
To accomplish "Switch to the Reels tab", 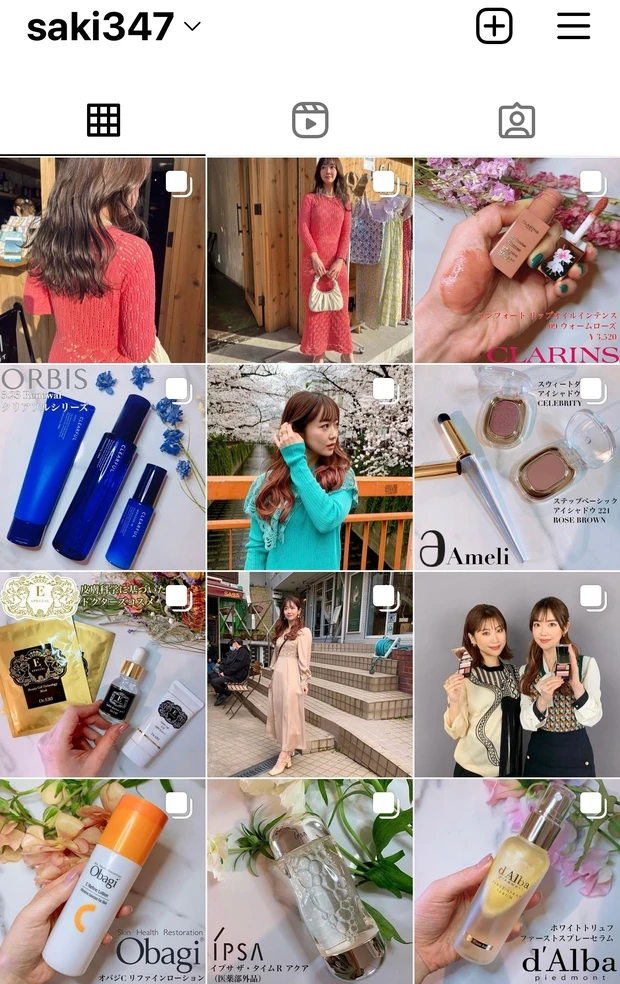I will coord(310,120).
